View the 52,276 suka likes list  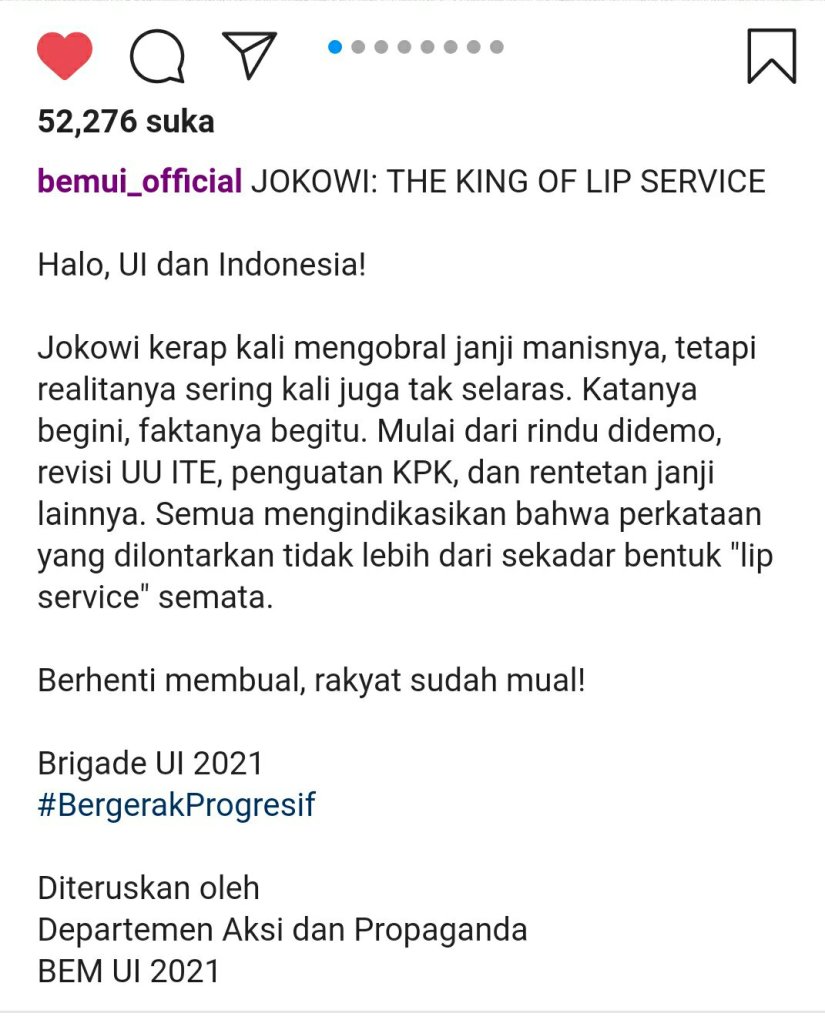126,122
